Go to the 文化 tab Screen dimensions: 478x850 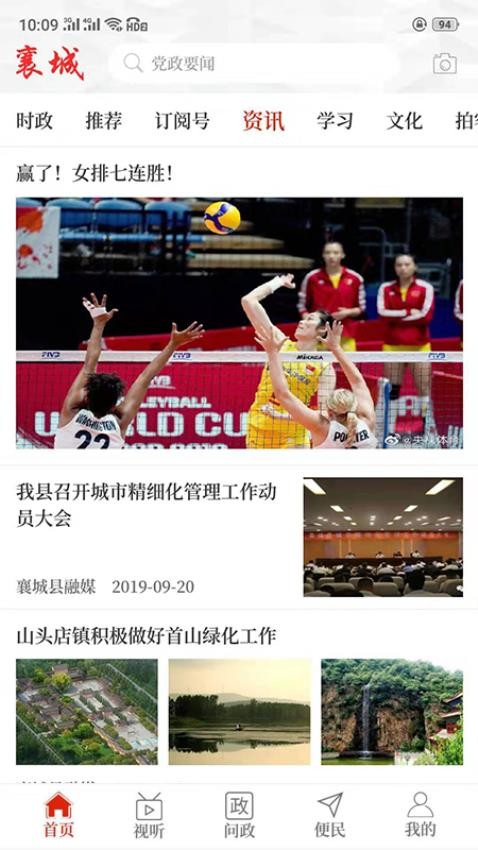(404, 121)
